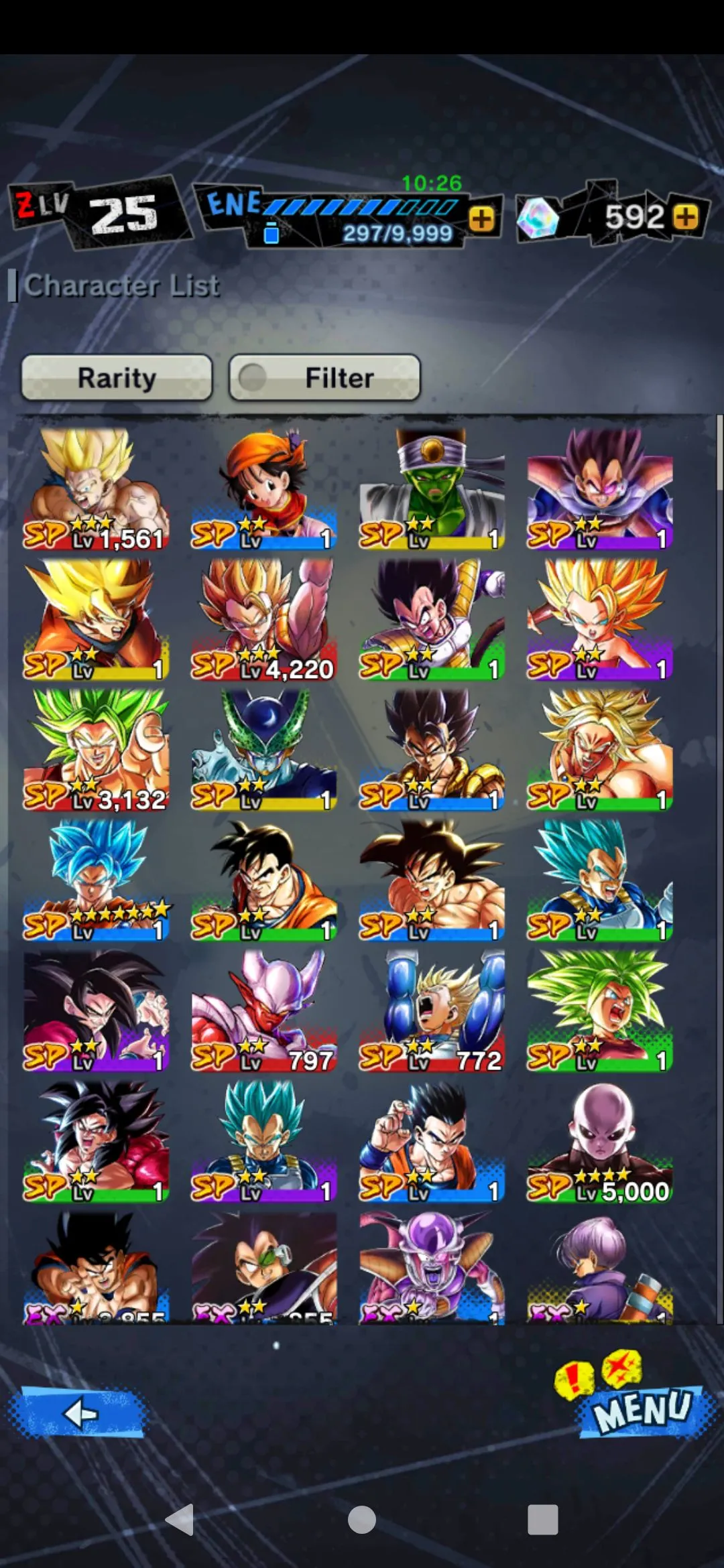
Task: Tap the Android home button
Action: pyautogui.click(x=362, y=1520)
